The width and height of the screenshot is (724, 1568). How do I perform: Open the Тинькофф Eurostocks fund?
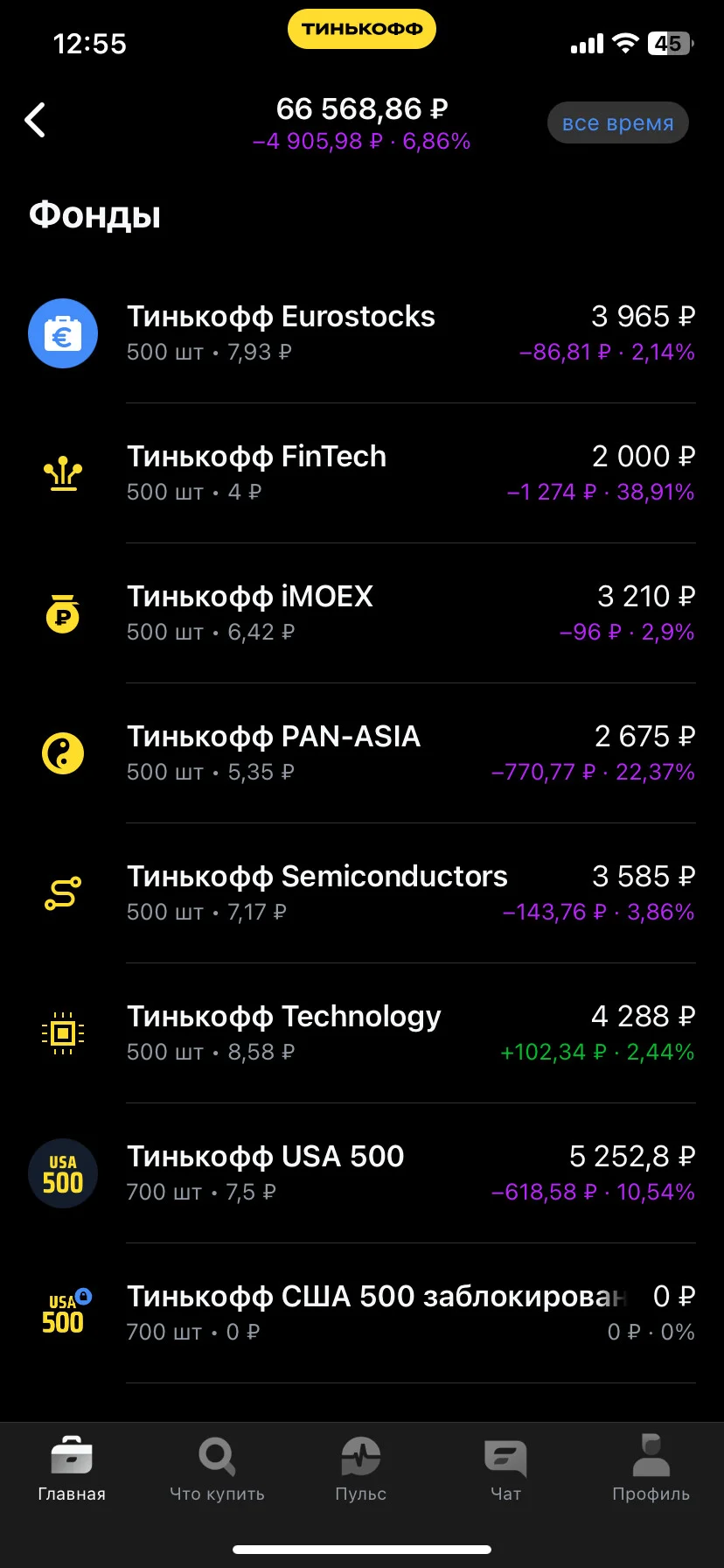point(362,333)
